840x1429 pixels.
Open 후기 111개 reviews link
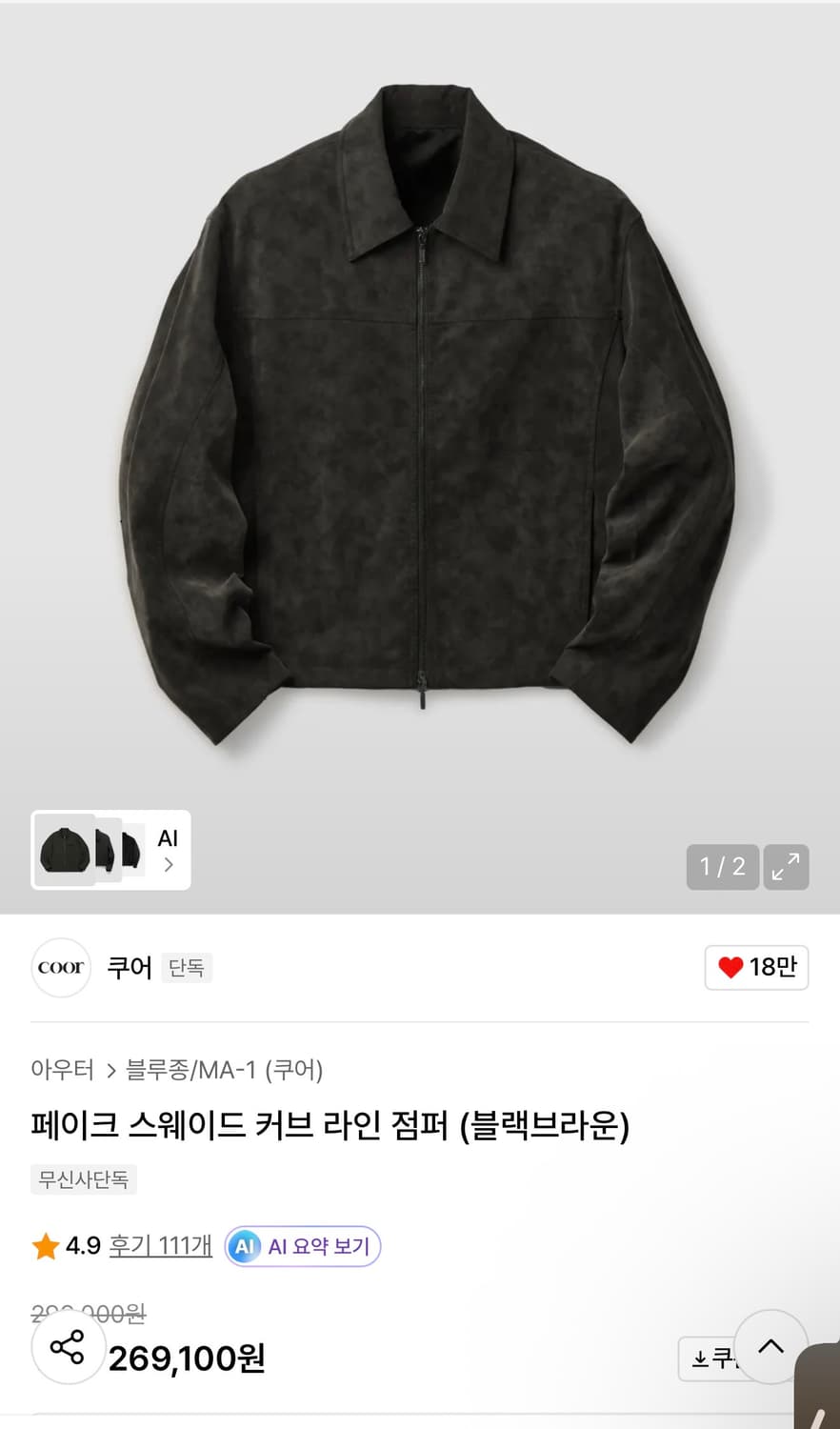(160, 1245)
